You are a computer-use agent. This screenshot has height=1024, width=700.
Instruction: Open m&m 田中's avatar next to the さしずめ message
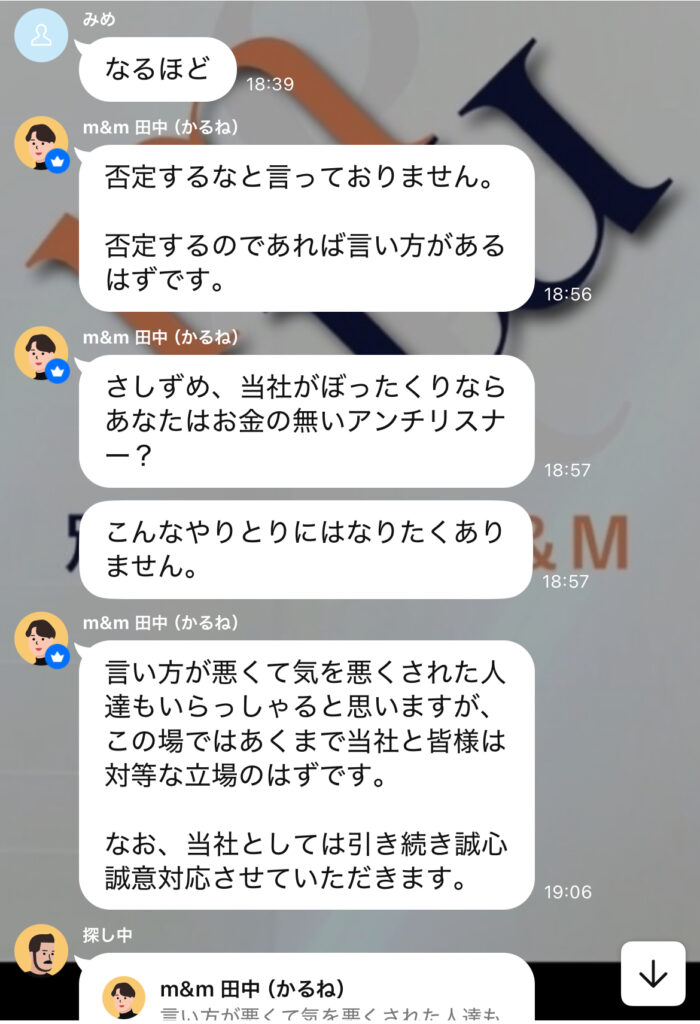point(41,353)
